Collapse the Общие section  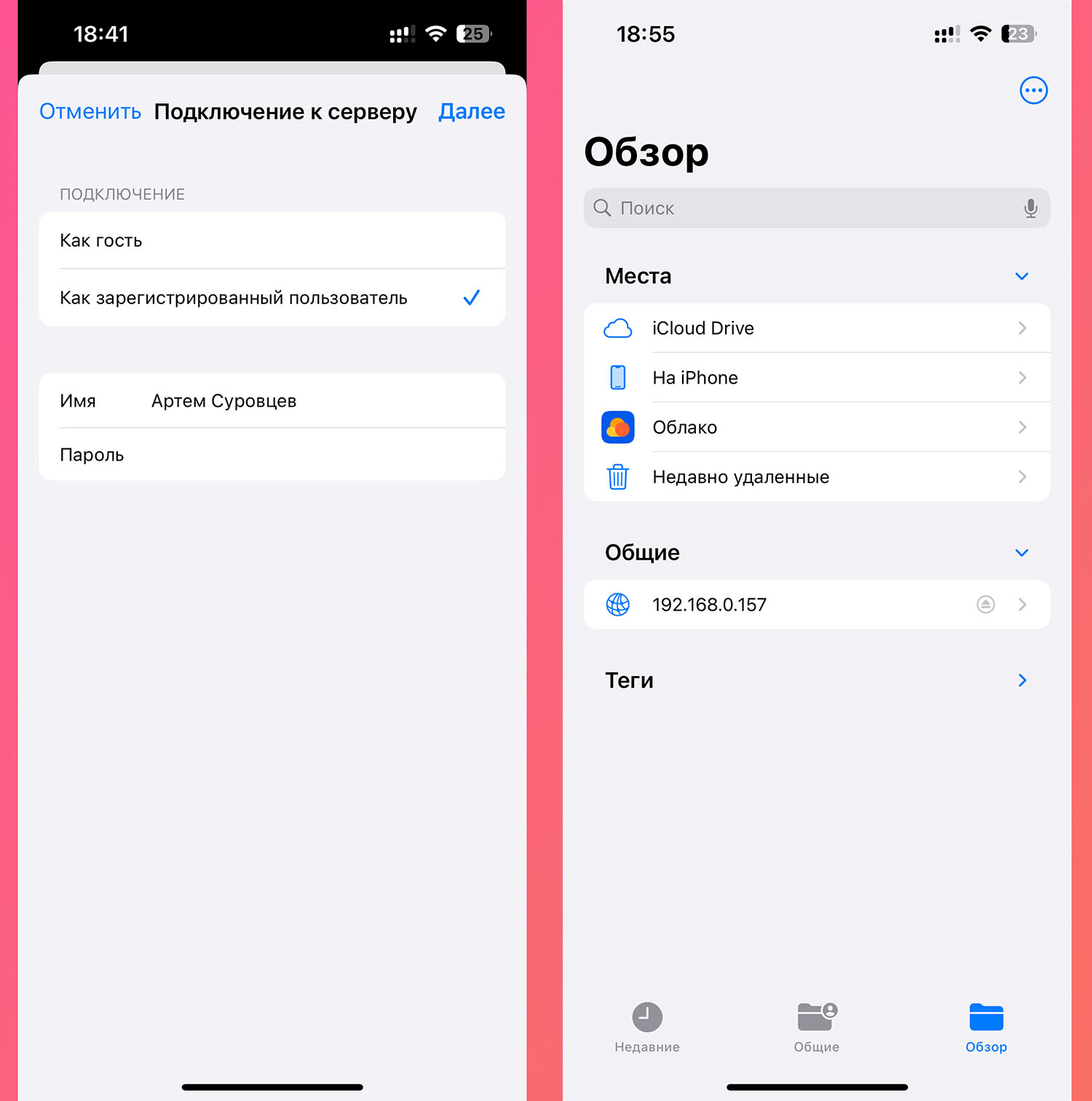1021,553
